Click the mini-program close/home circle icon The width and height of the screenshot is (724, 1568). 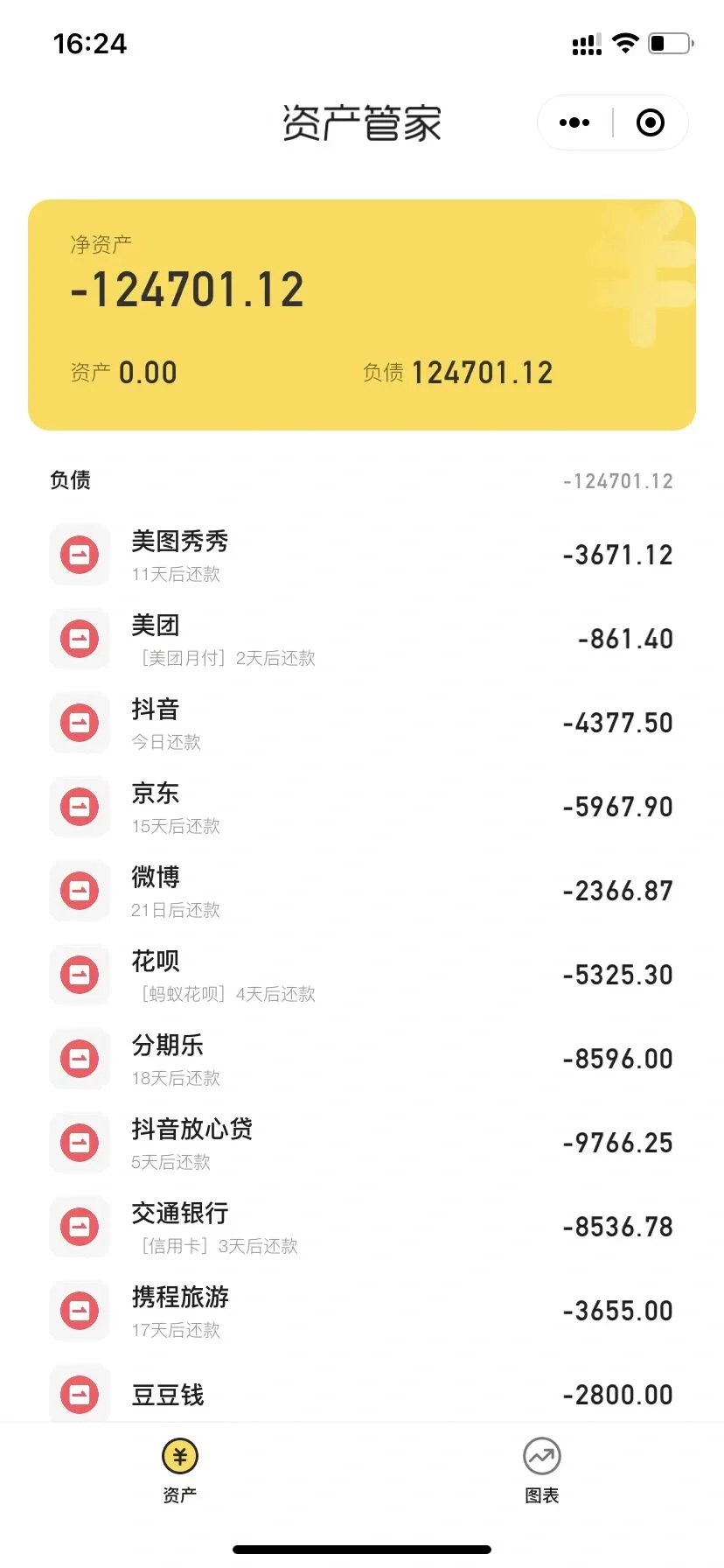[x=651, y=122]
